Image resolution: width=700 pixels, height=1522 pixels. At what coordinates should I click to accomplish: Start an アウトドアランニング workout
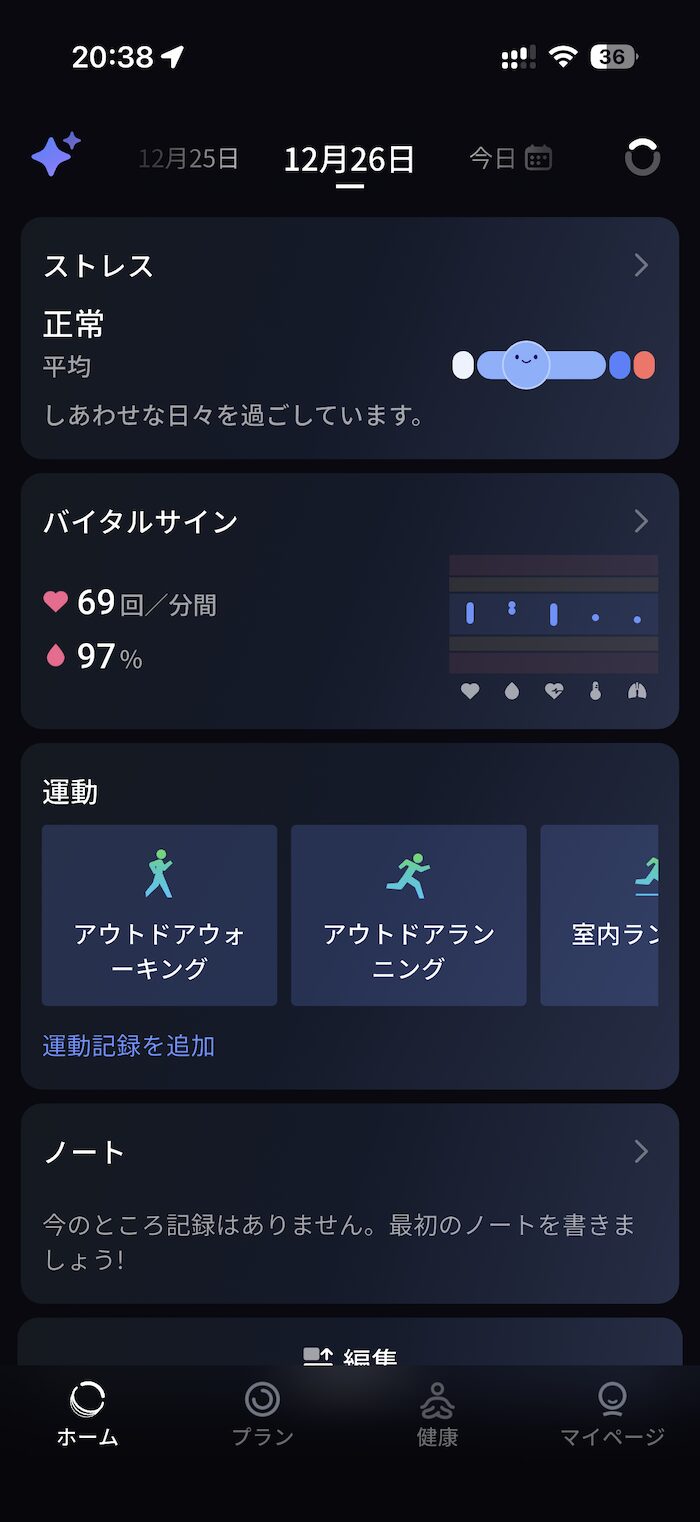[408, 914]
